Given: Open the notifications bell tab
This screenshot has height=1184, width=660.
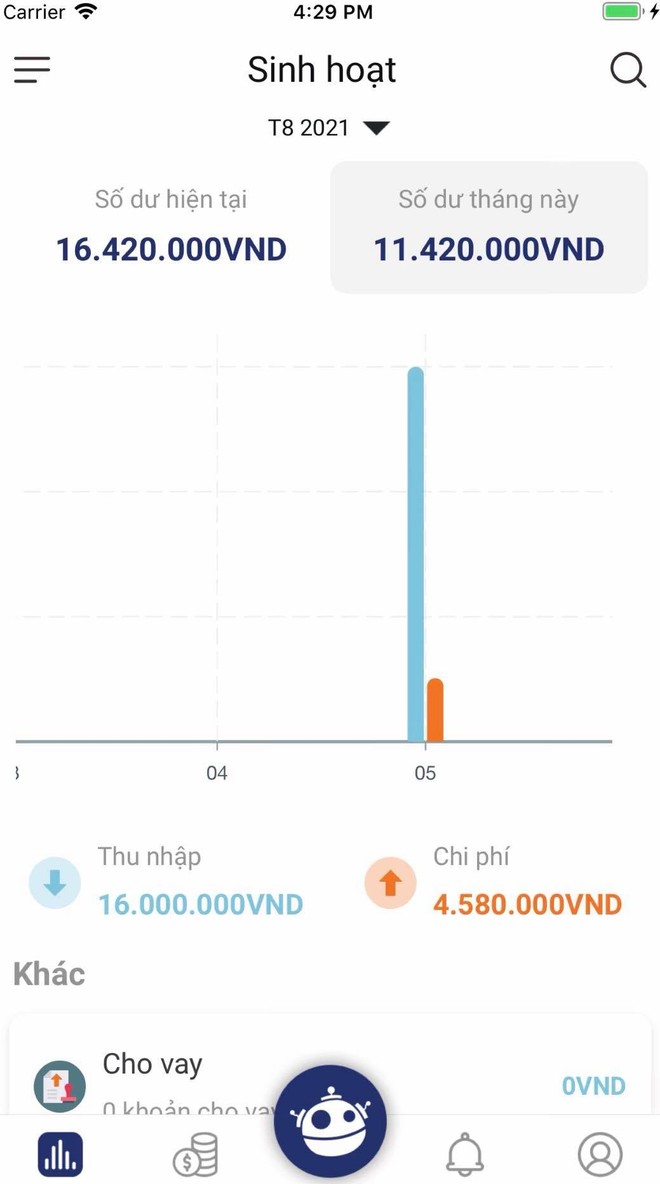Looking at the screenshot, I should coord(465,1154).
